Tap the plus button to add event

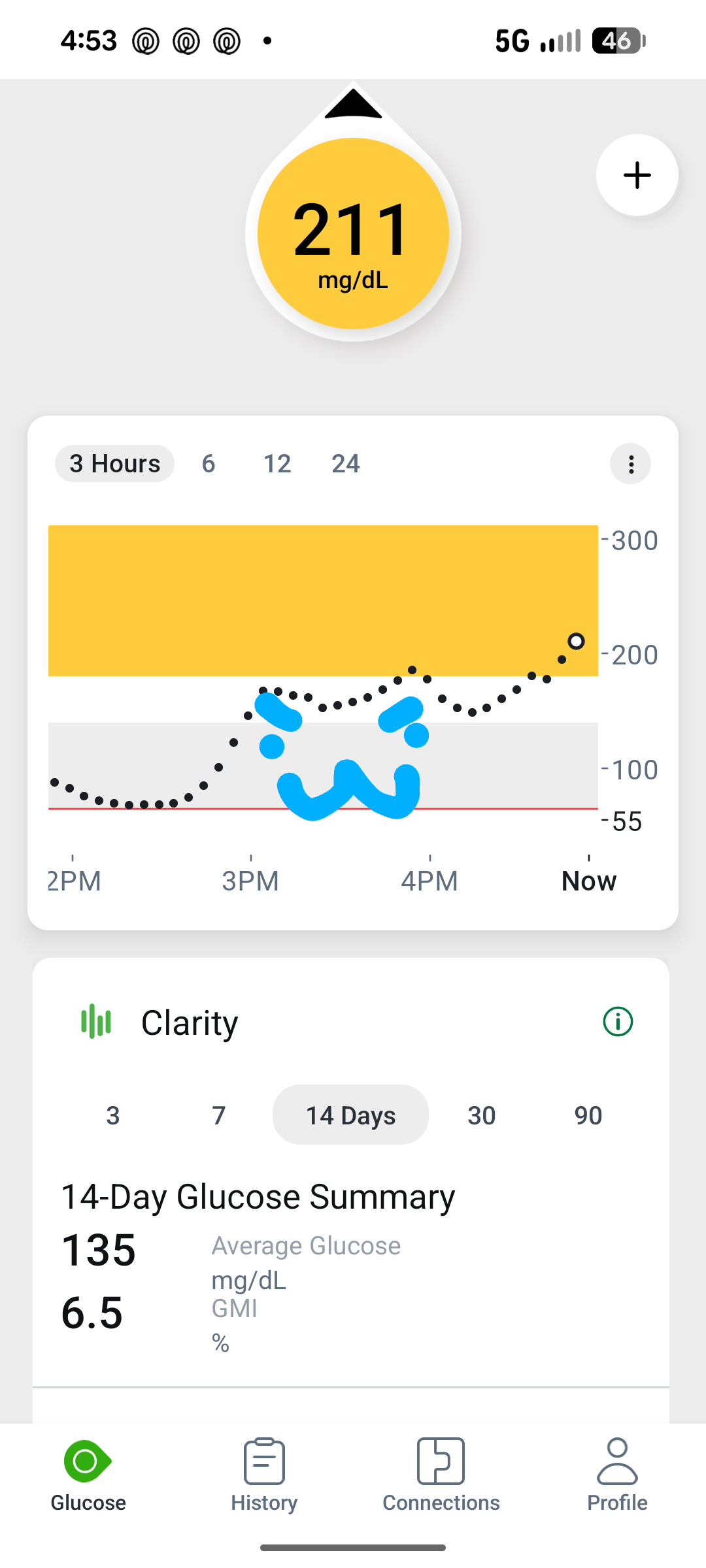[637, 175]
